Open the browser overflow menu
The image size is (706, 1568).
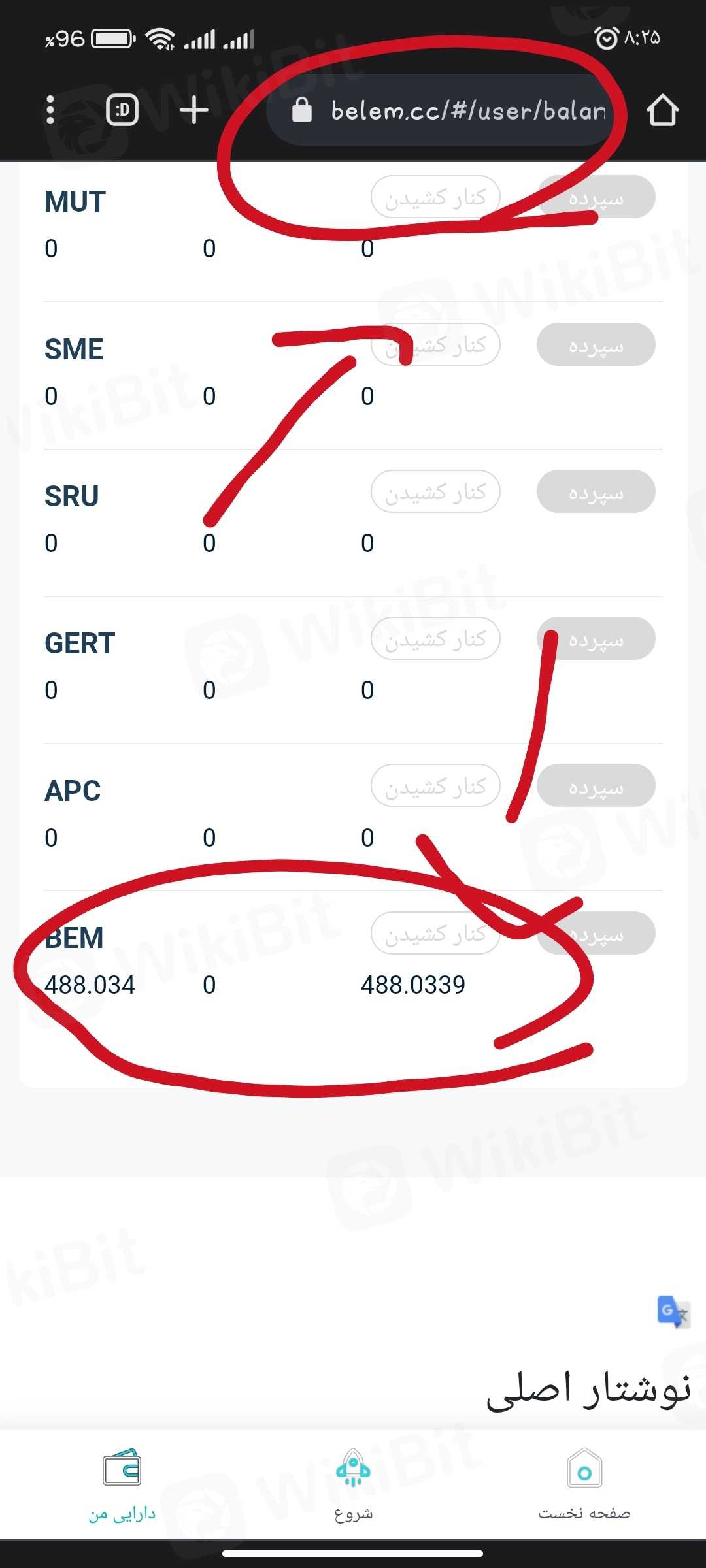coord(50,110)
